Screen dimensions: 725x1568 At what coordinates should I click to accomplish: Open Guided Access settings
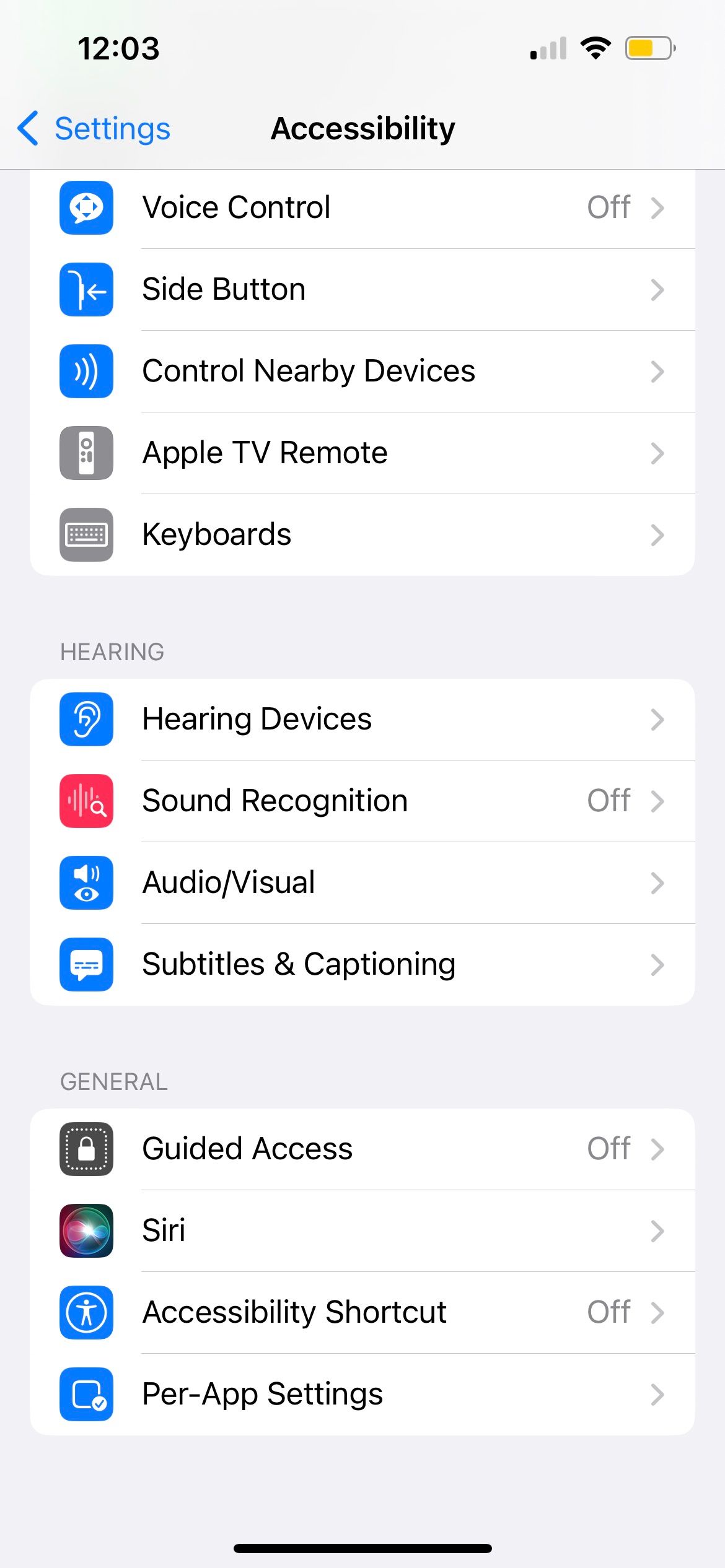tap(362, 1149)
